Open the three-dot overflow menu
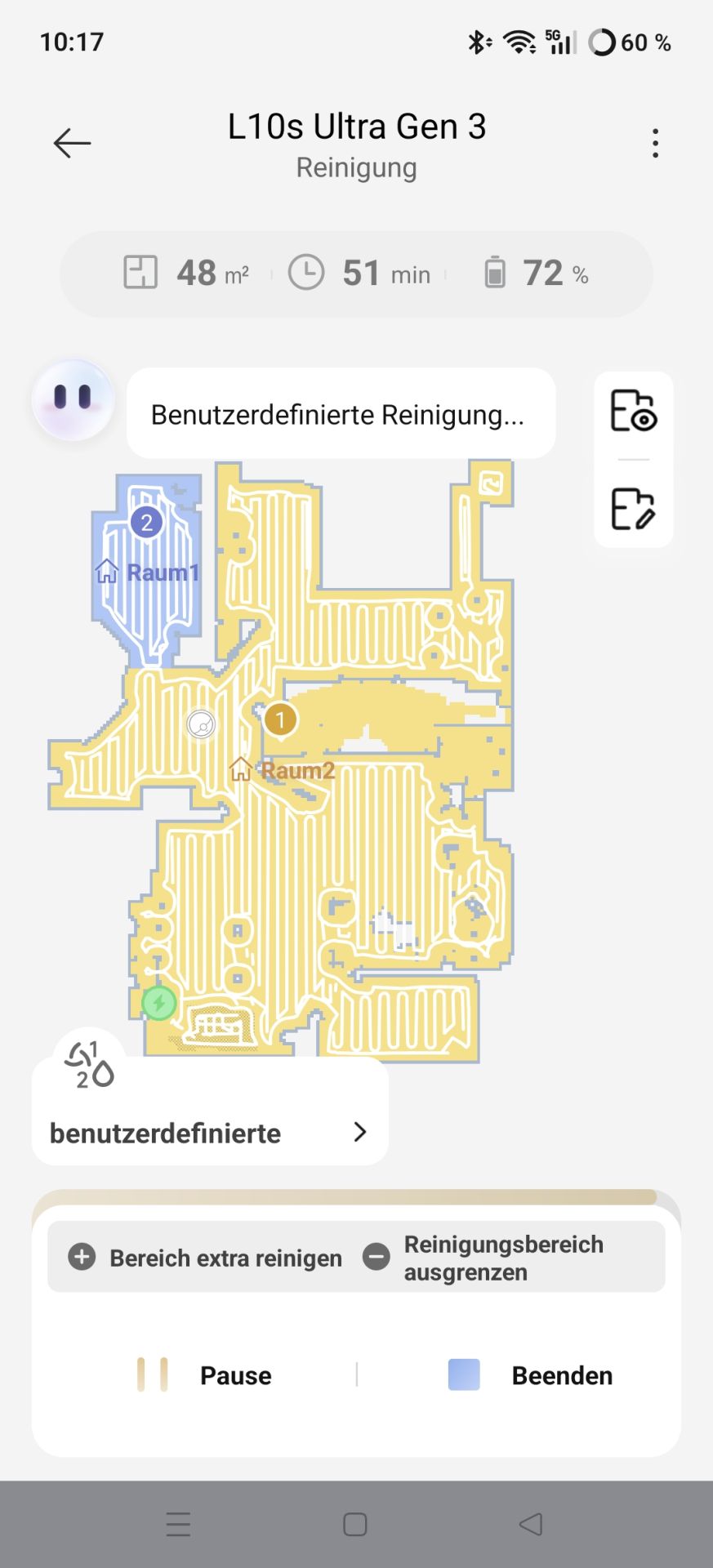Image resolution: width=713 pixels, height=1568 pixels. [x=655, y=144]
